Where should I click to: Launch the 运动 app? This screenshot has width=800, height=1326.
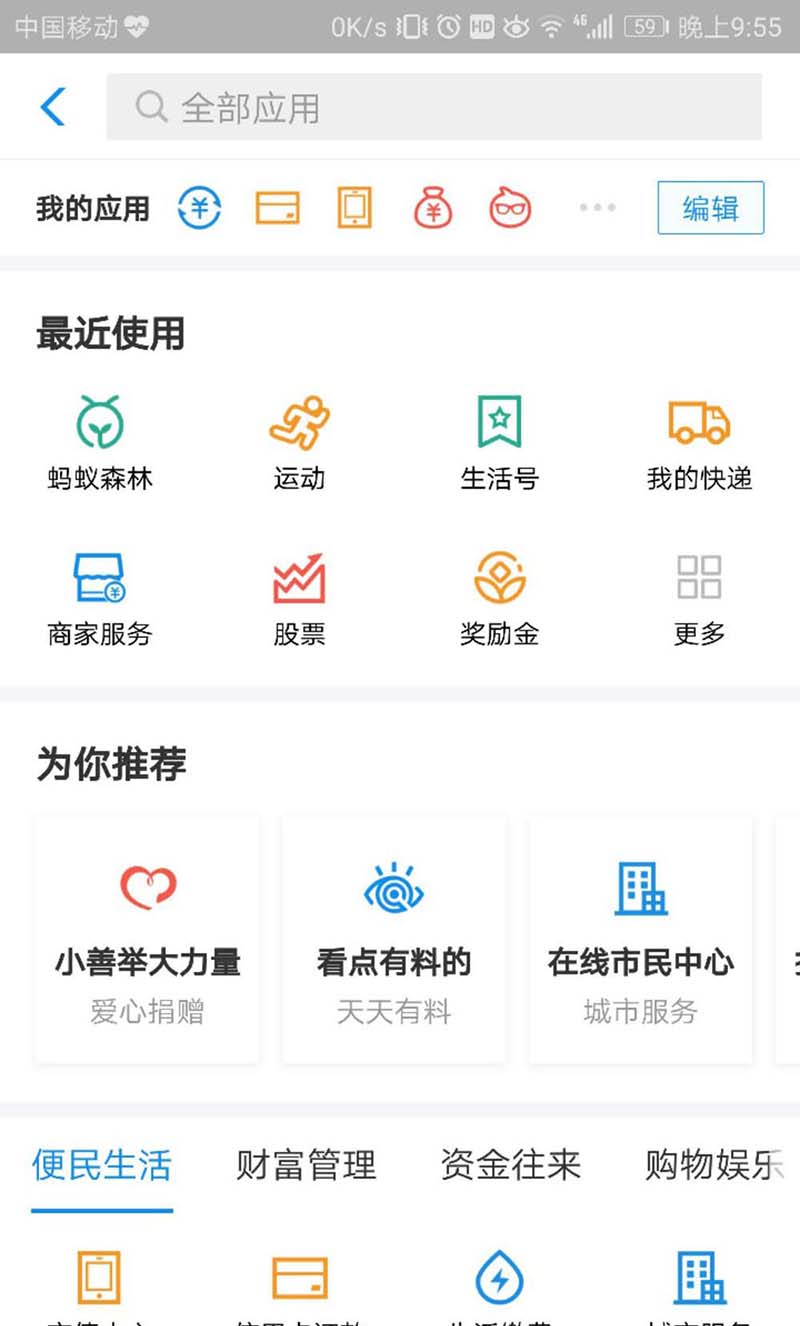[299, 441]
